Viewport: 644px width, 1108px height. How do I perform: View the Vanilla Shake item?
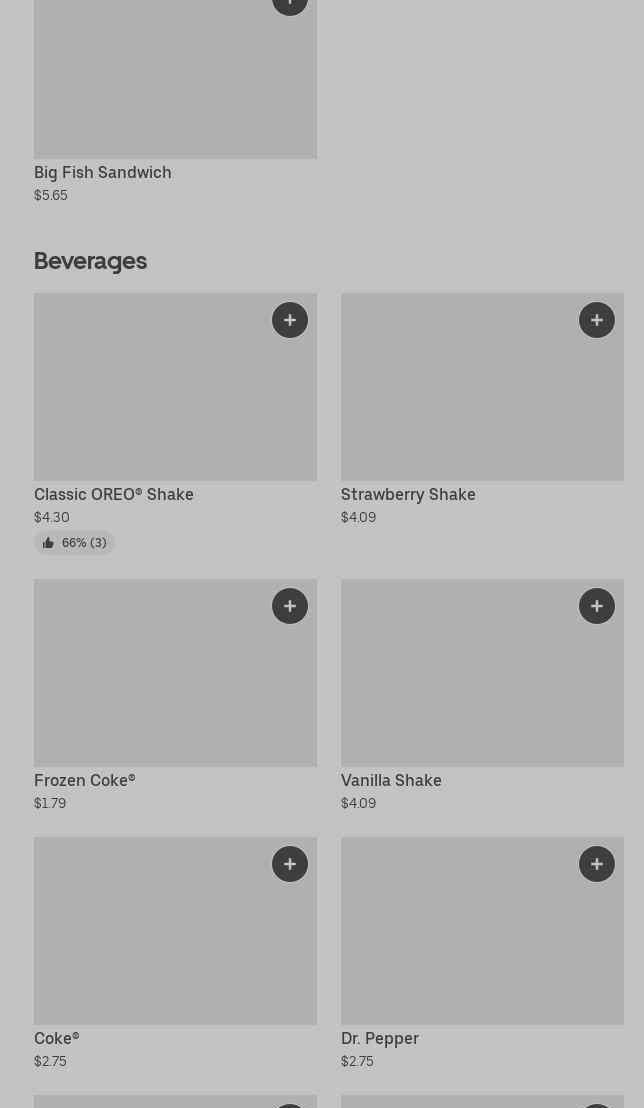pos(482,696)
